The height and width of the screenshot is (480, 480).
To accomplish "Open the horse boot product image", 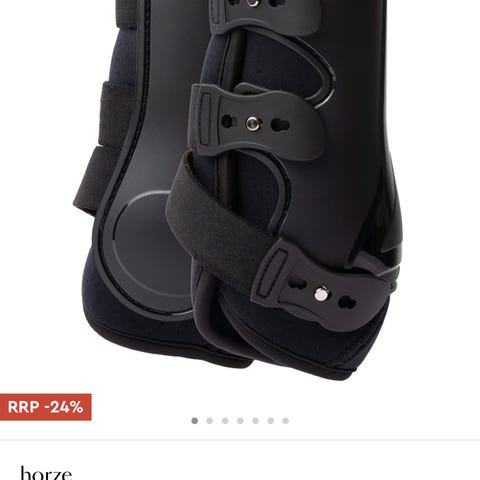I will tap(240, 190).
